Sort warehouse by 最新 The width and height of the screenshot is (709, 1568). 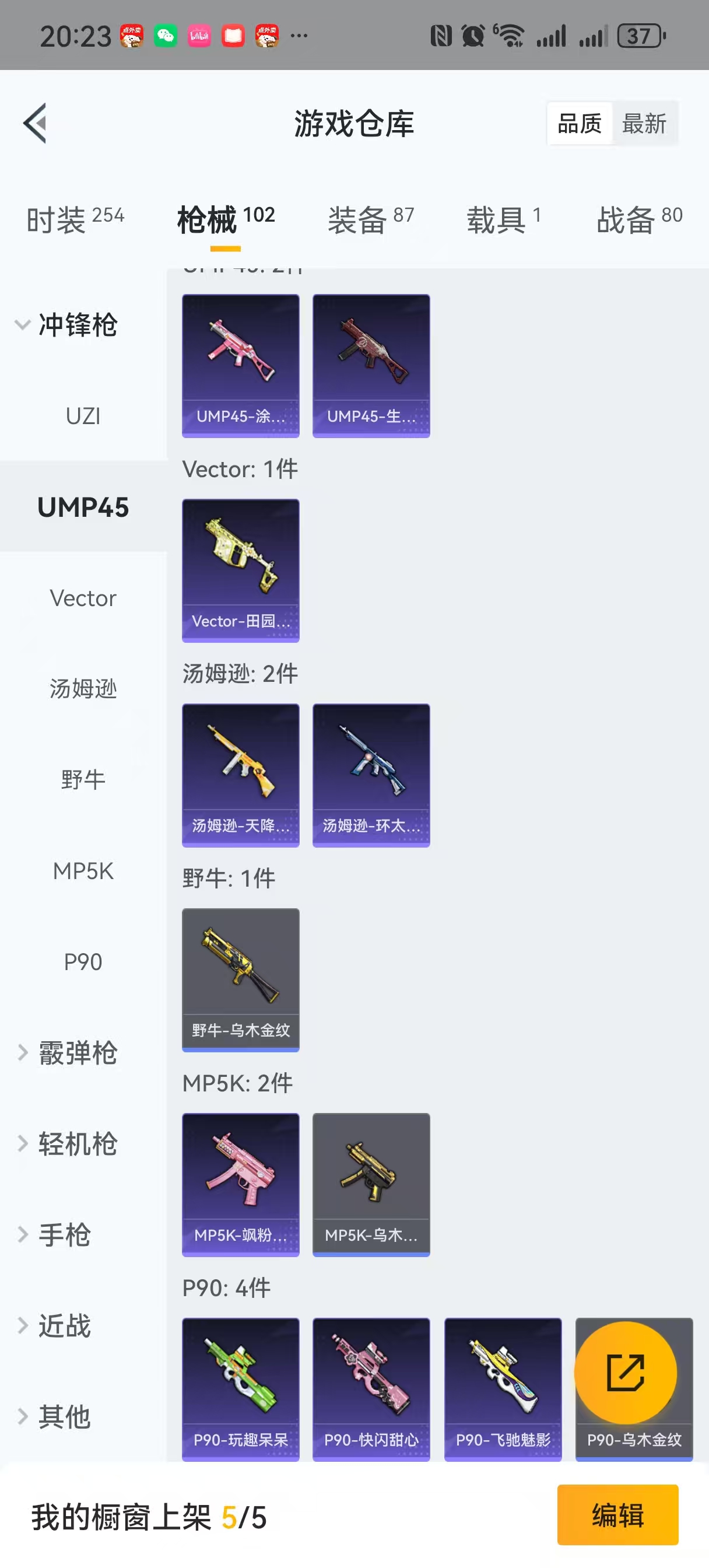pos(644,124)
